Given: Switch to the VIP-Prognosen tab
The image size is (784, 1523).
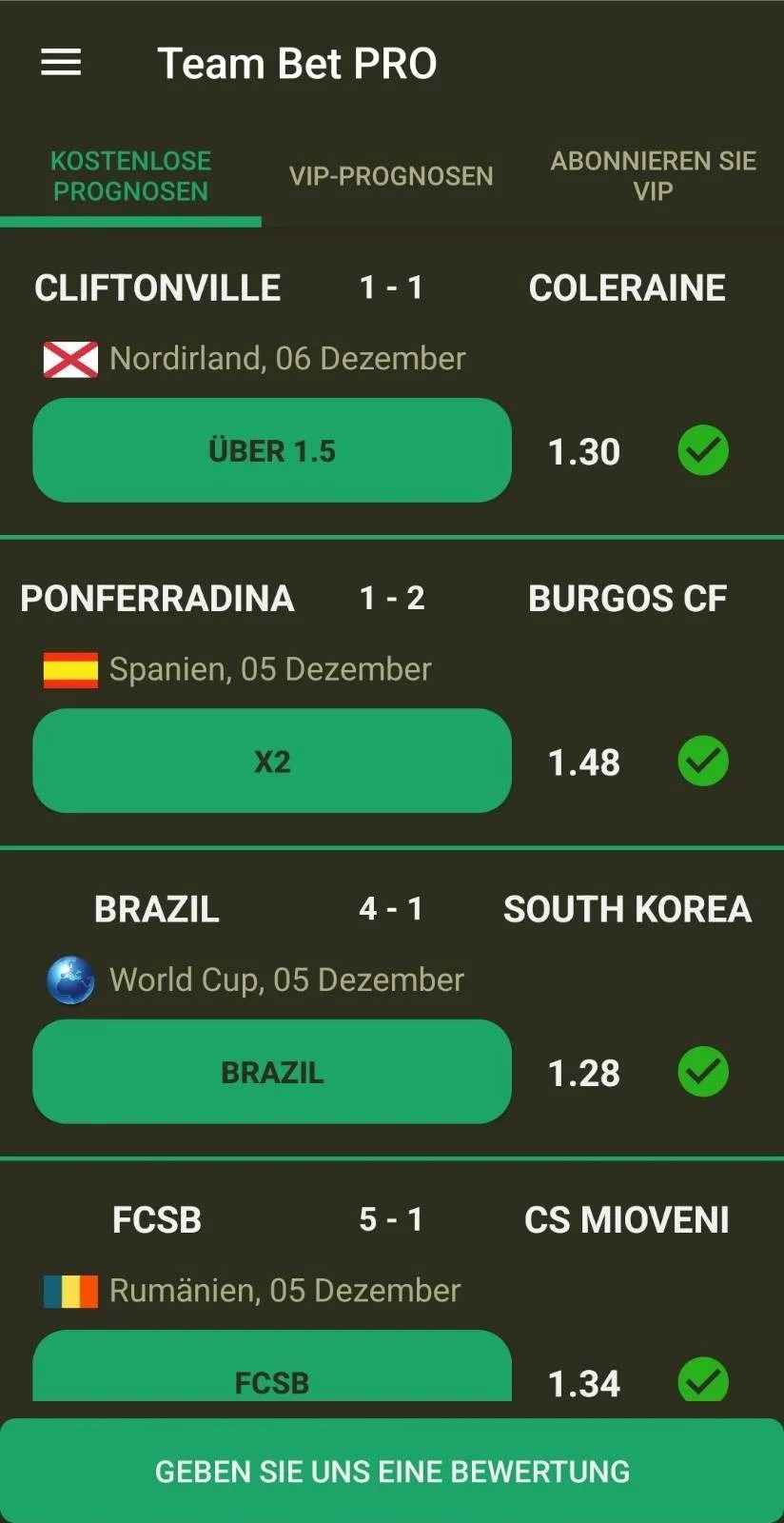Looking at the screenshot, I should 391,176.
